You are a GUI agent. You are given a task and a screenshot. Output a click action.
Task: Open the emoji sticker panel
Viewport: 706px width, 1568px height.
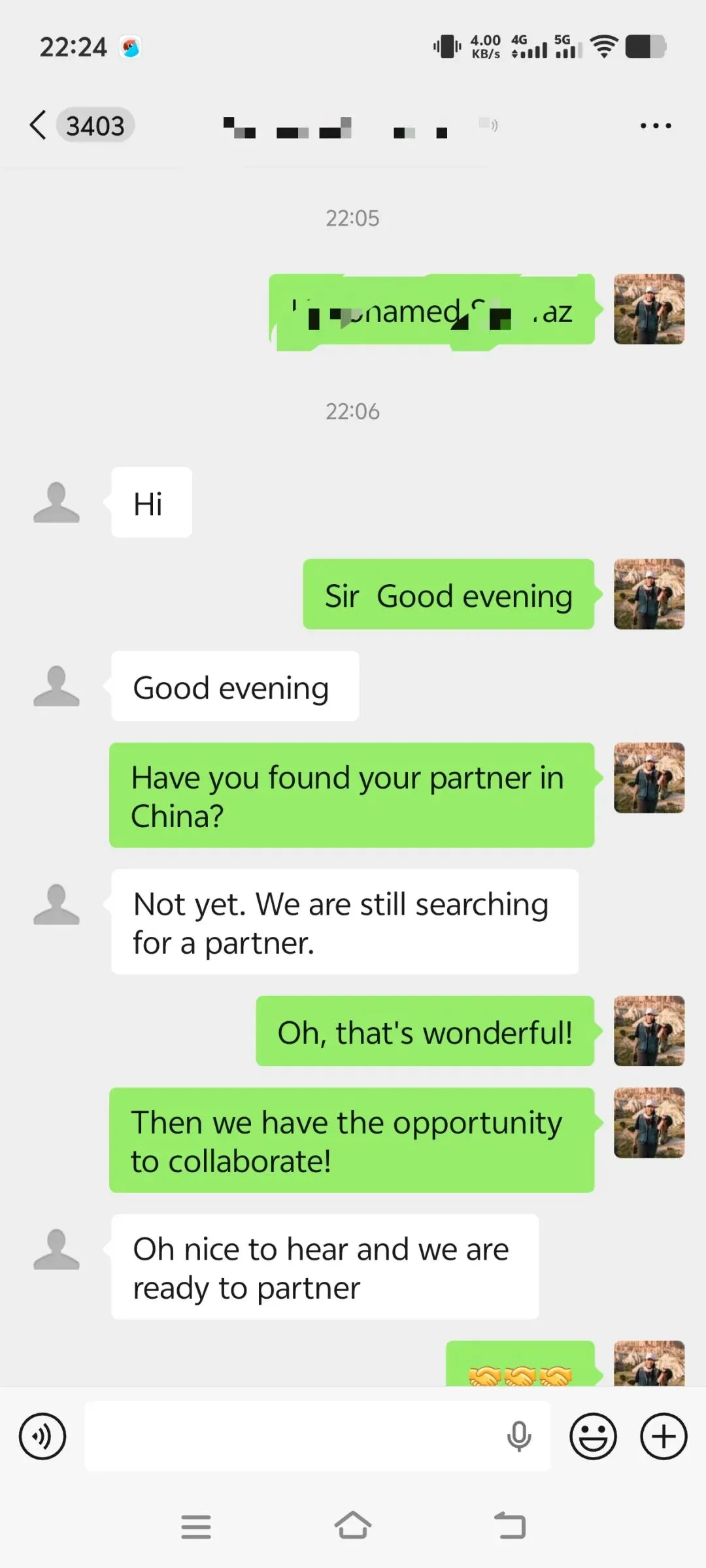(x=593, y=1436)
